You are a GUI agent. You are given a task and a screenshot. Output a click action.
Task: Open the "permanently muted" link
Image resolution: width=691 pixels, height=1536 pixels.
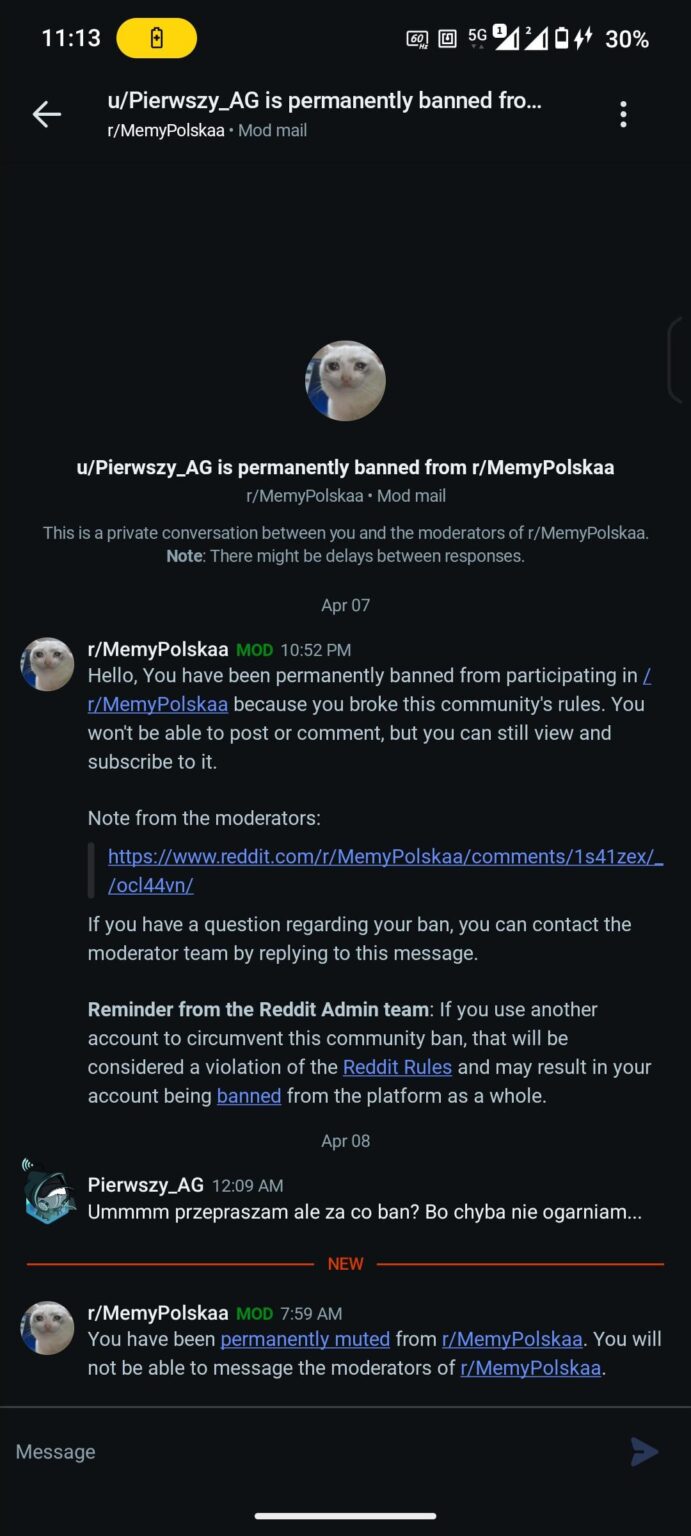tap(305, 1339)
